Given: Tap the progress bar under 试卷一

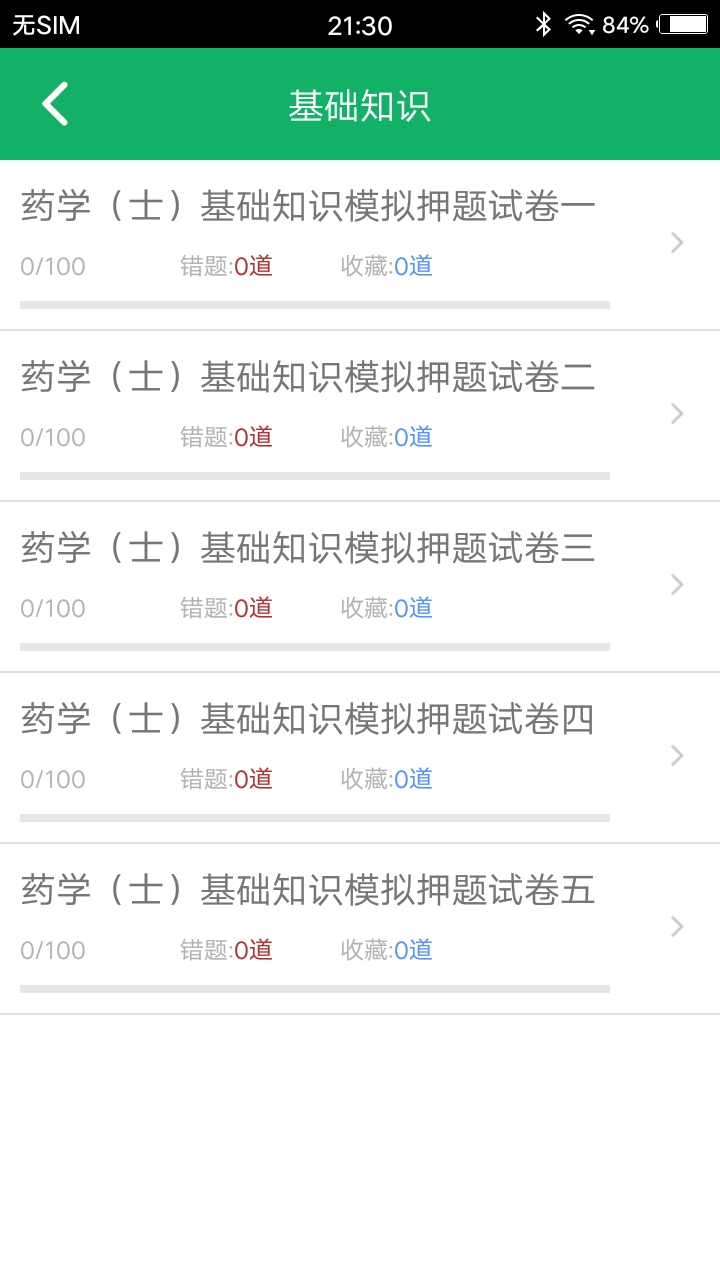Looking at the screenshot, I should click(315, 302).
